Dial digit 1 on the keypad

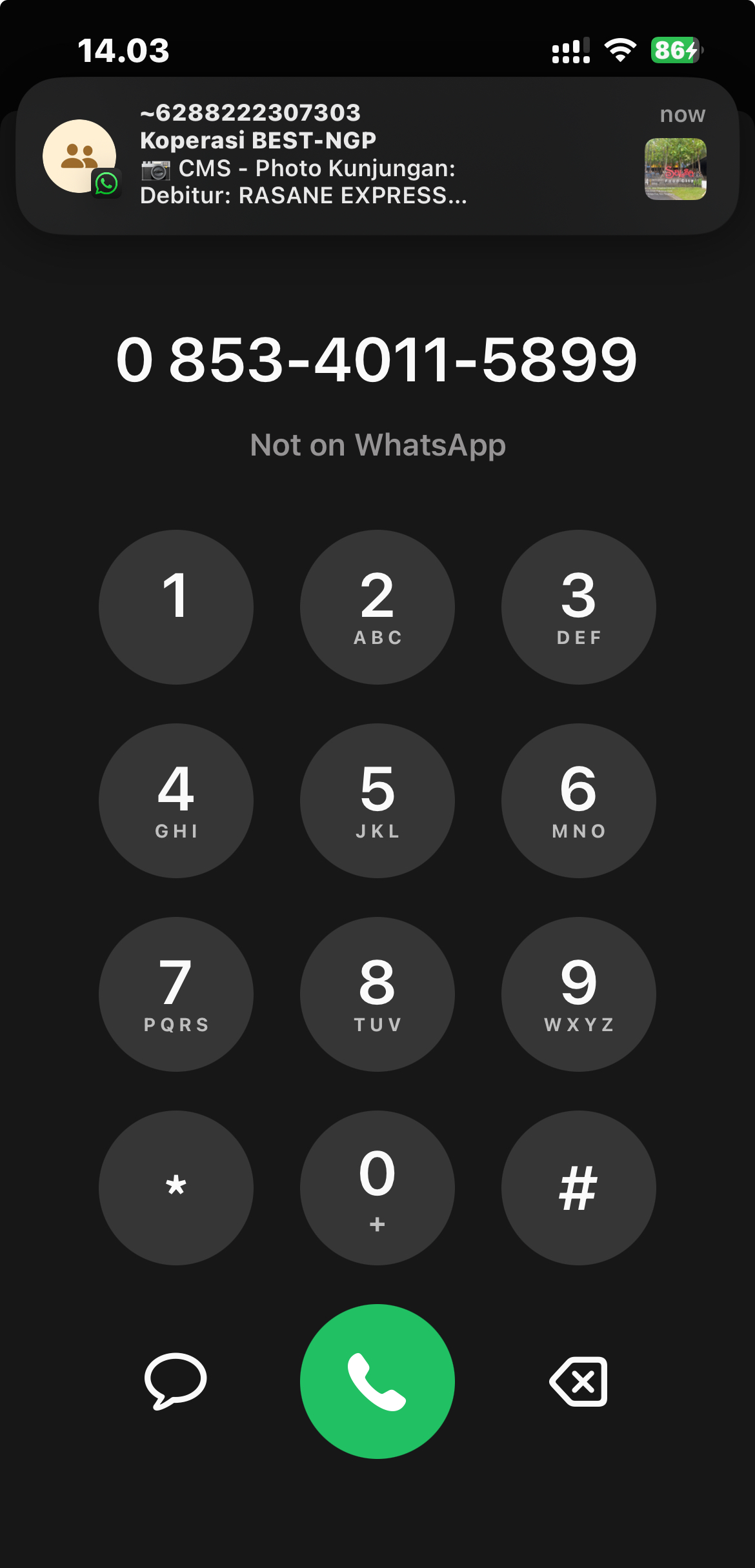tap(176, 607)
